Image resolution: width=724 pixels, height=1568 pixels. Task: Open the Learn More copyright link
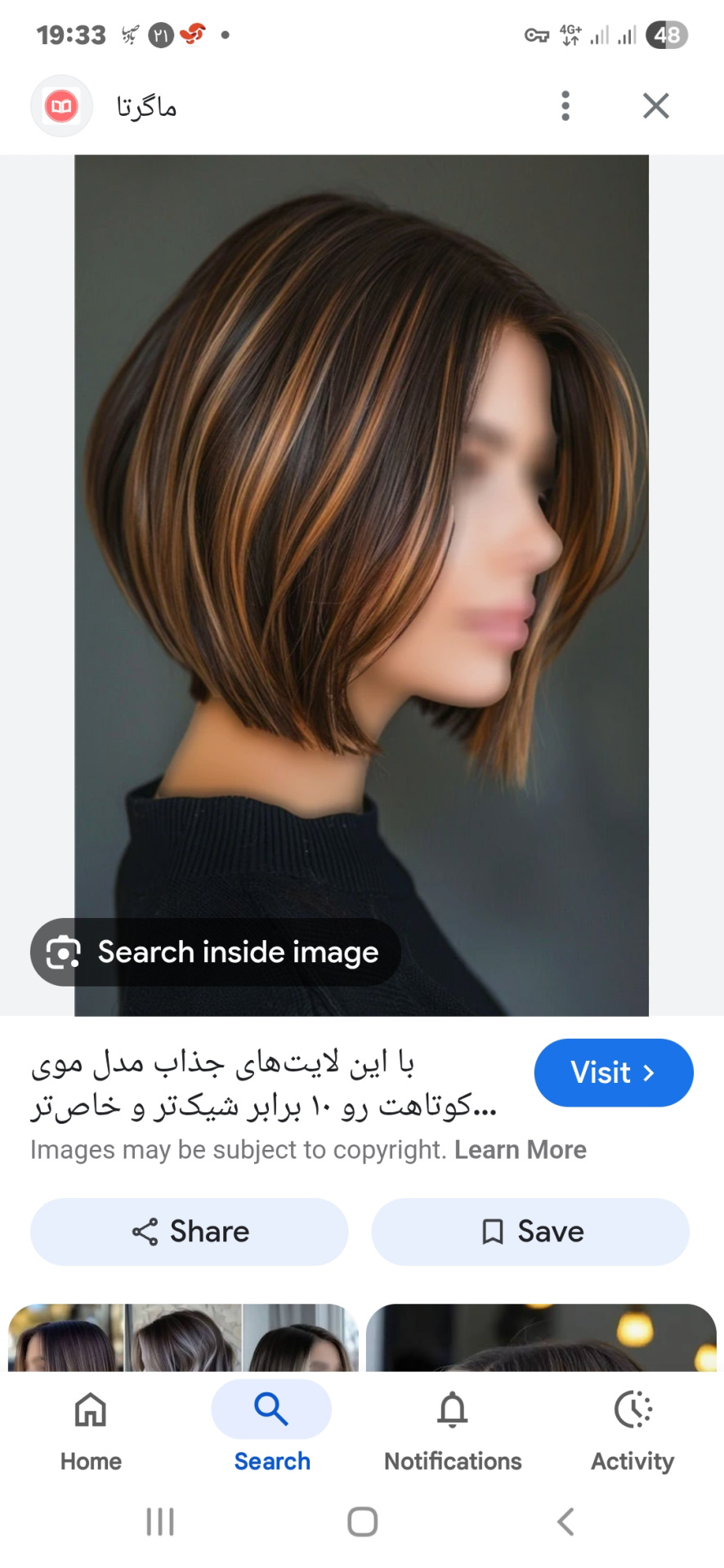click(x=521, y=1150)
